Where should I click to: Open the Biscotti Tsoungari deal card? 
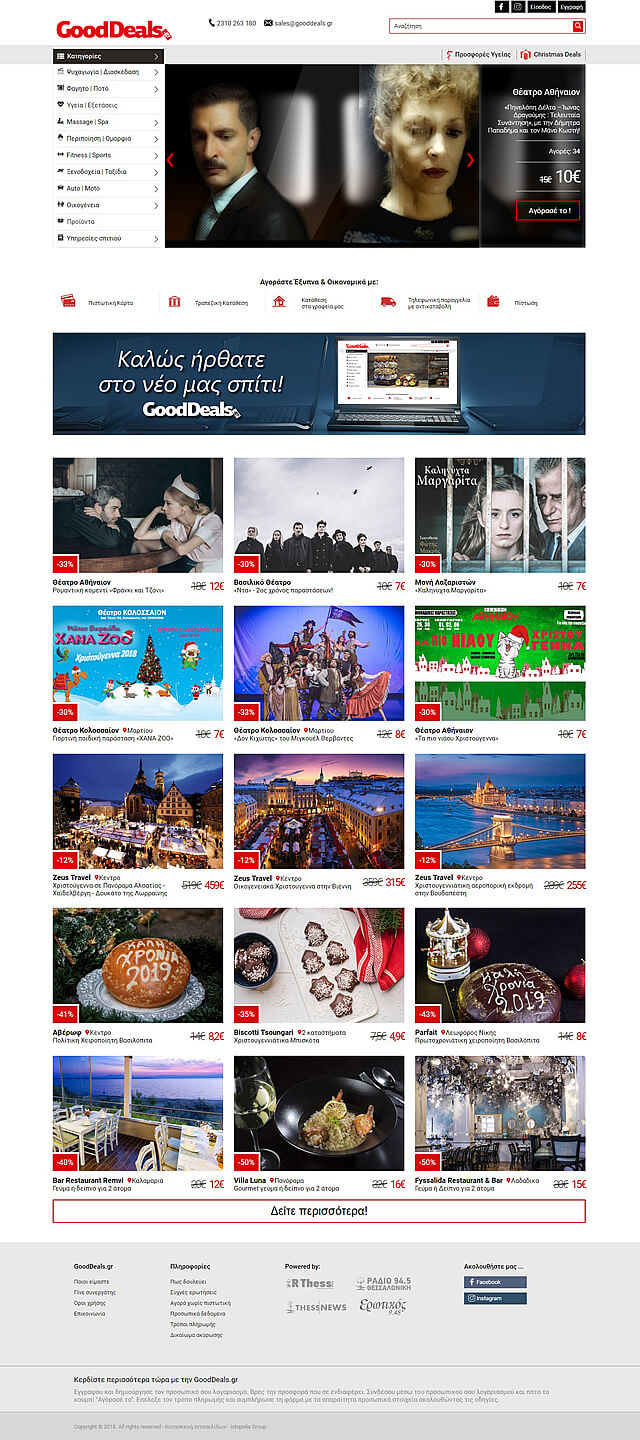pyautogui.click(x=319, y=965)
